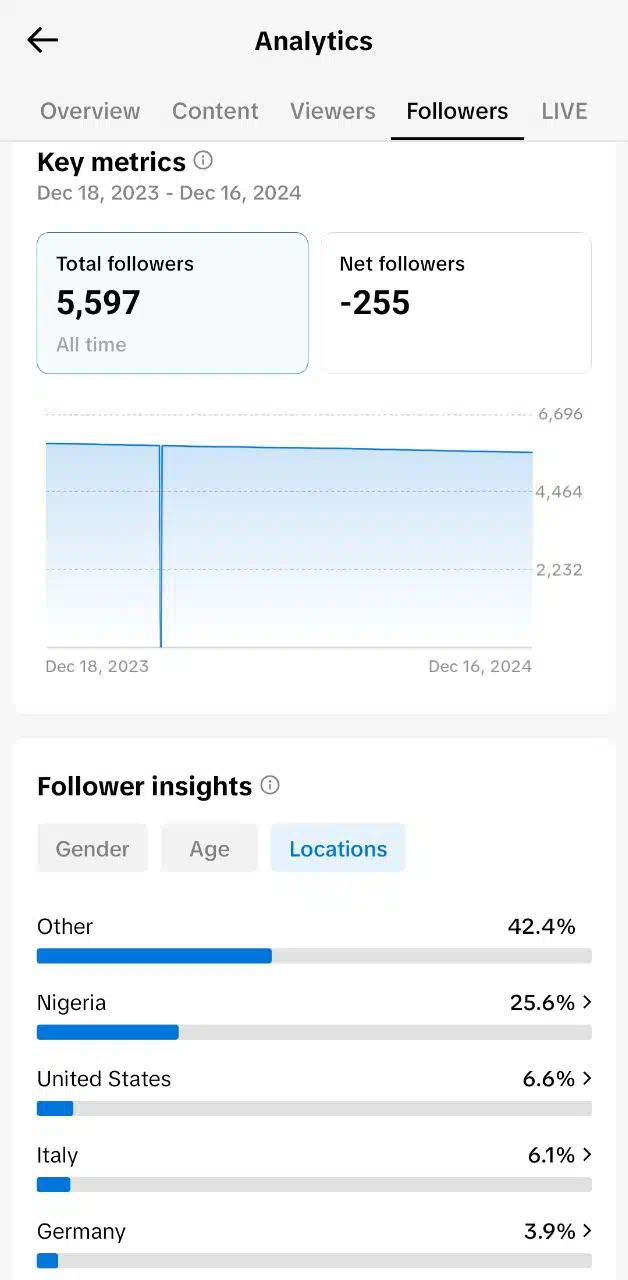
Task: Select the Followers tab
Action: pyautogui.click(x=457, y=111)
